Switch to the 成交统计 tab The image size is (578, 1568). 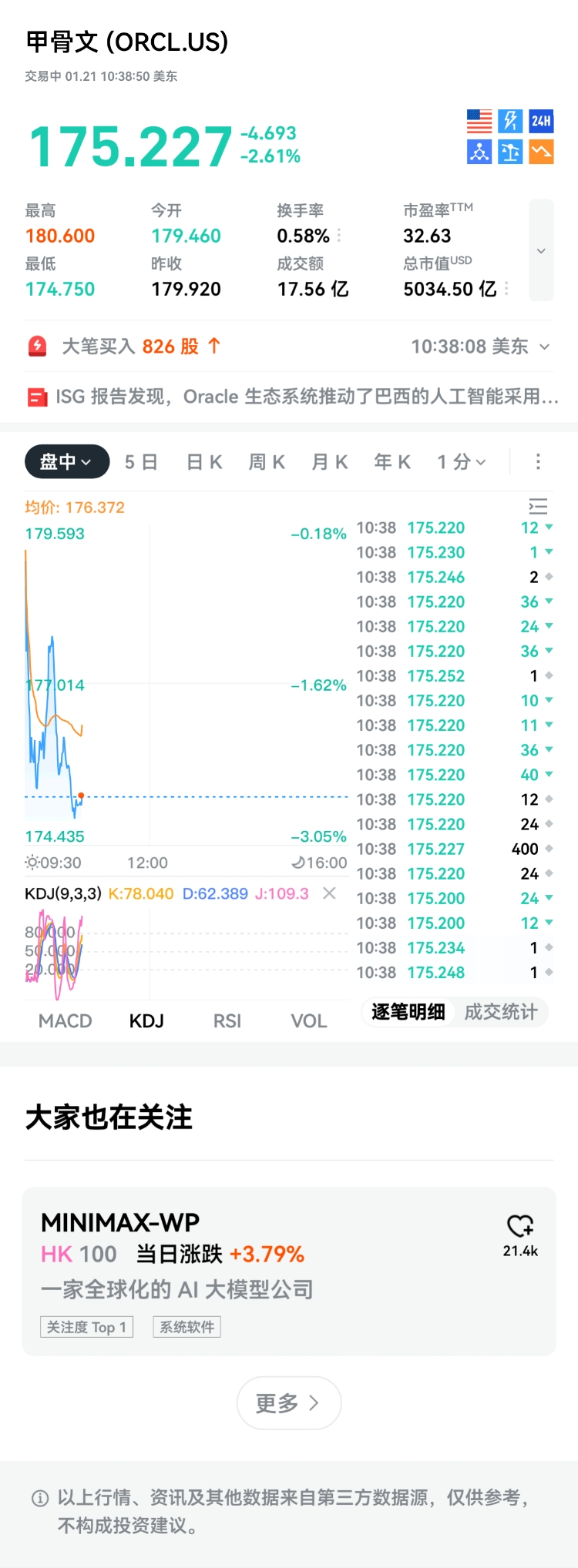(x=501, y=1012)
